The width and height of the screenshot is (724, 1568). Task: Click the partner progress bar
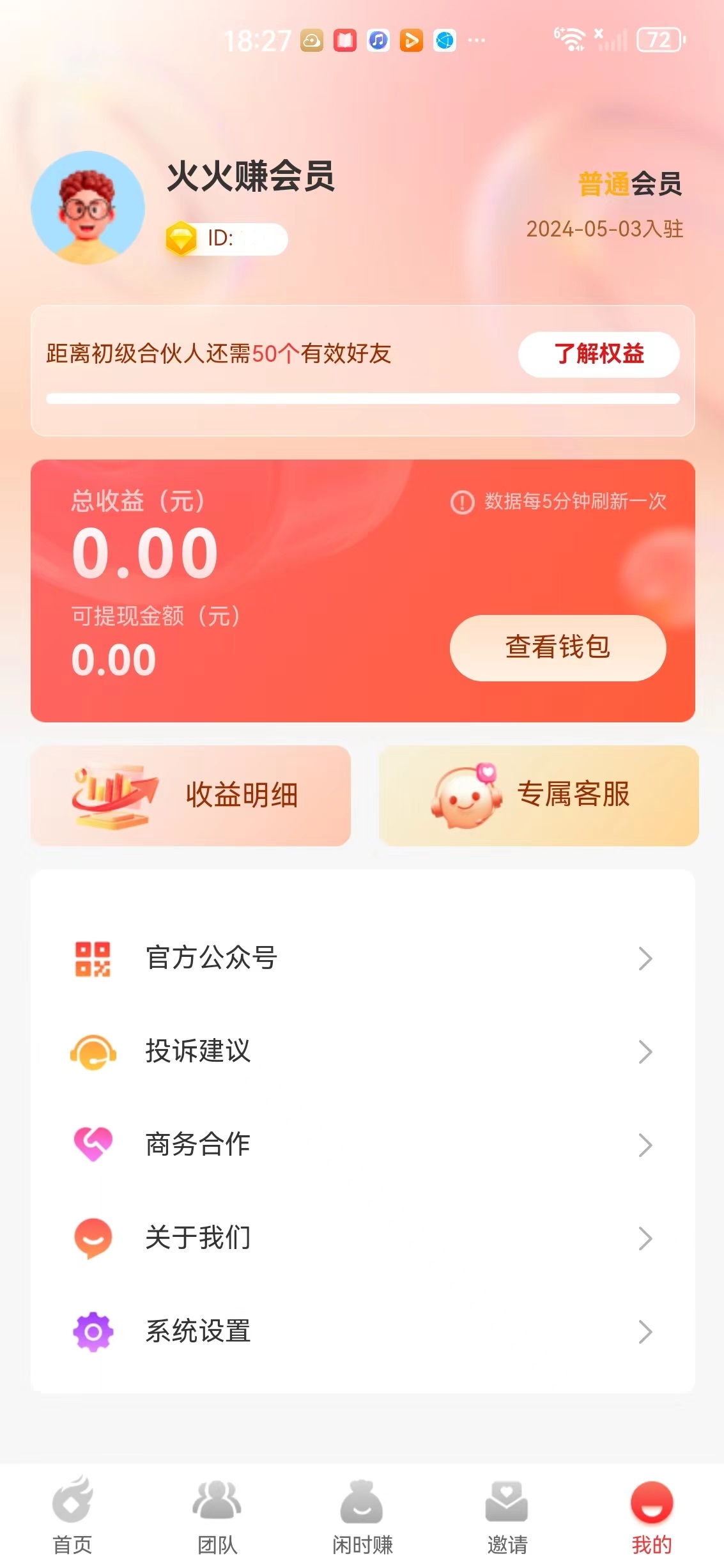[362, 398]
